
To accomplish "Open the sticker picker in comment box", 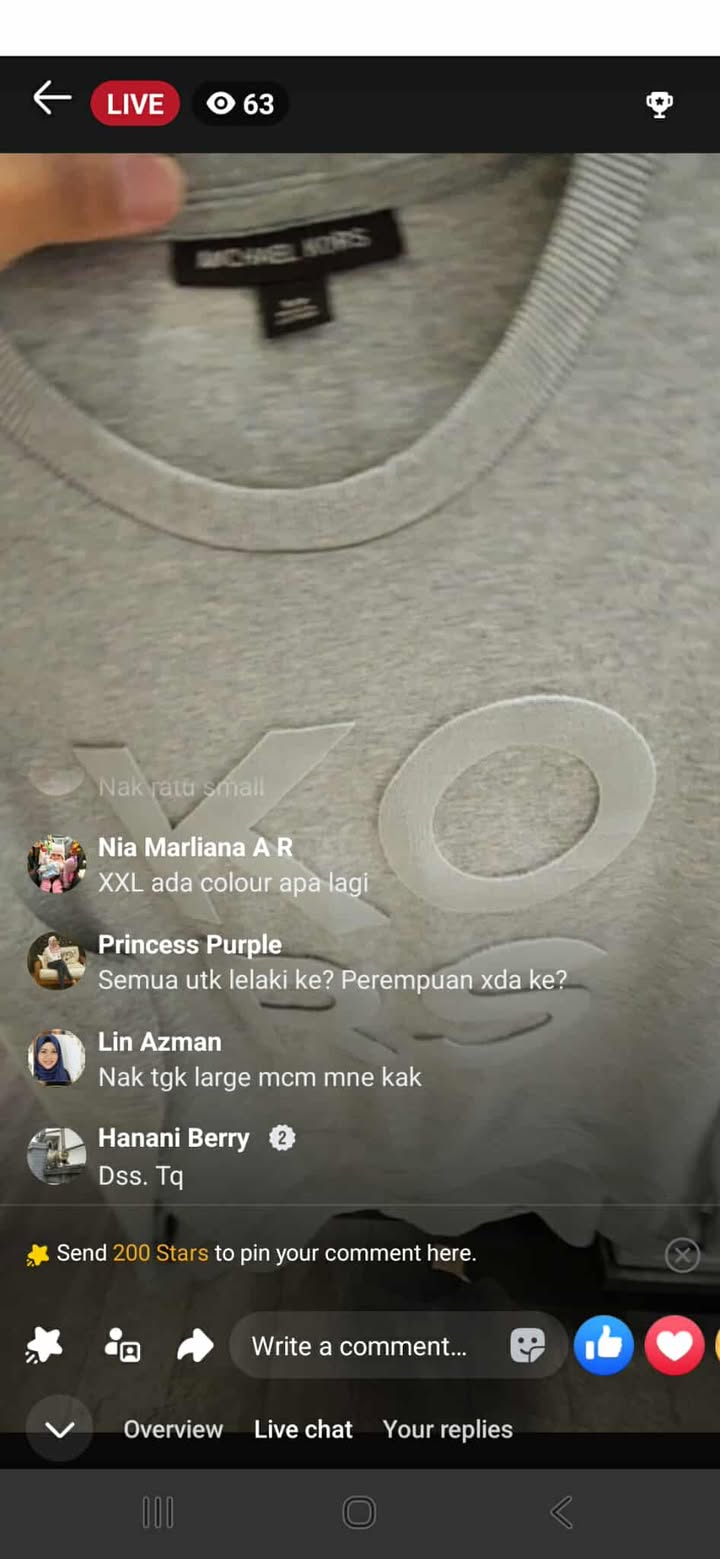I will 527,1346.
